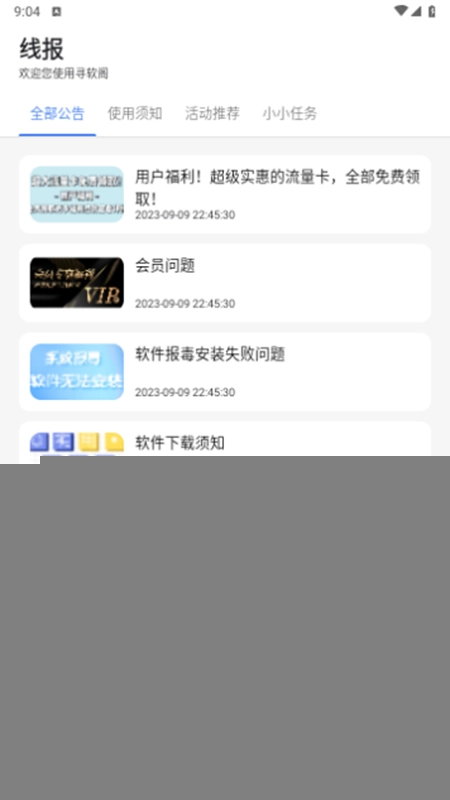The image size is (450, 800).
Task: Open the 活动推荐 tab
Action: (212, 113)
